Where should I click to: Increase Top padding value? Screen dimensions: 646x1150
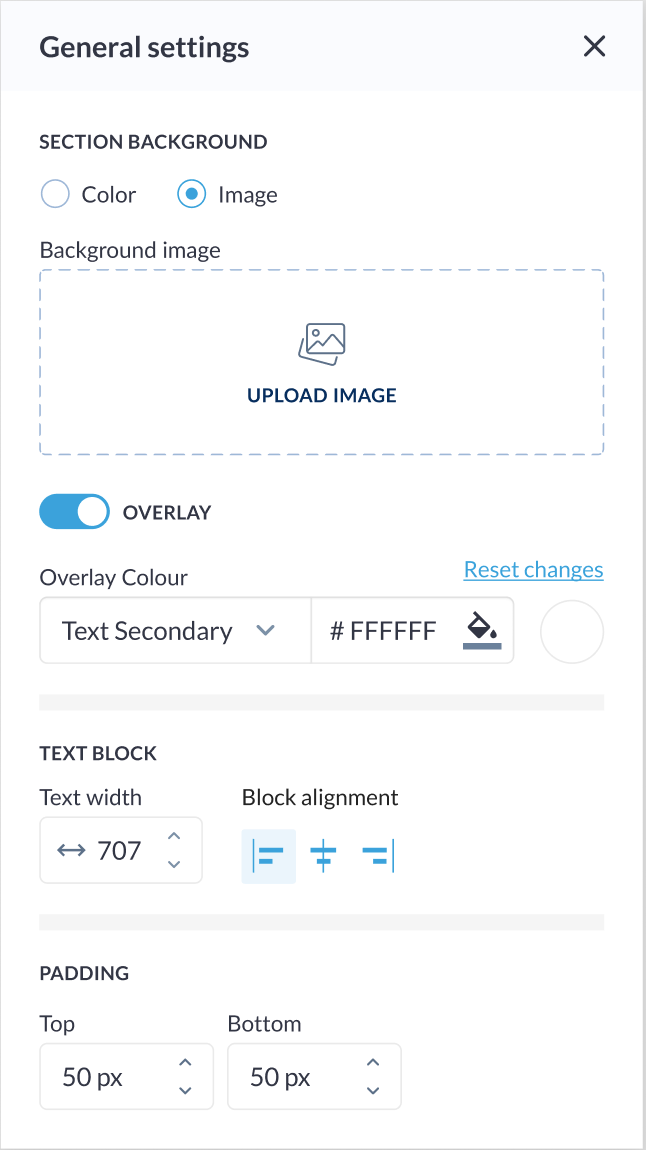pos(186,1063)
